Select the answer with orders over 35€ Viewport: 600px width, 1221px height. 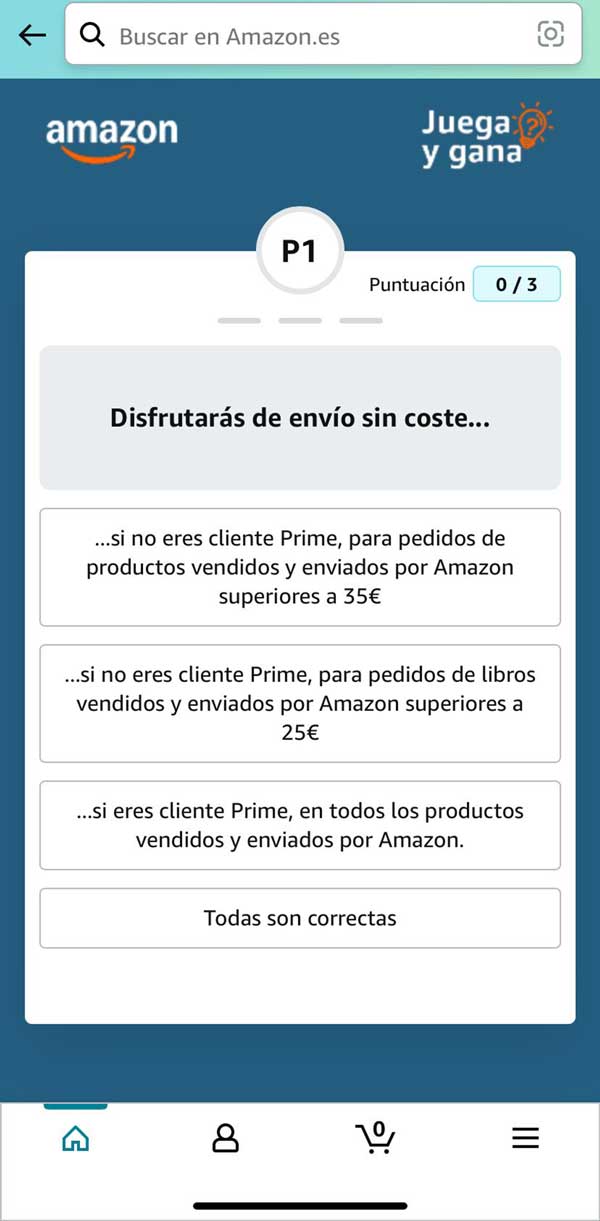[300, 567]
